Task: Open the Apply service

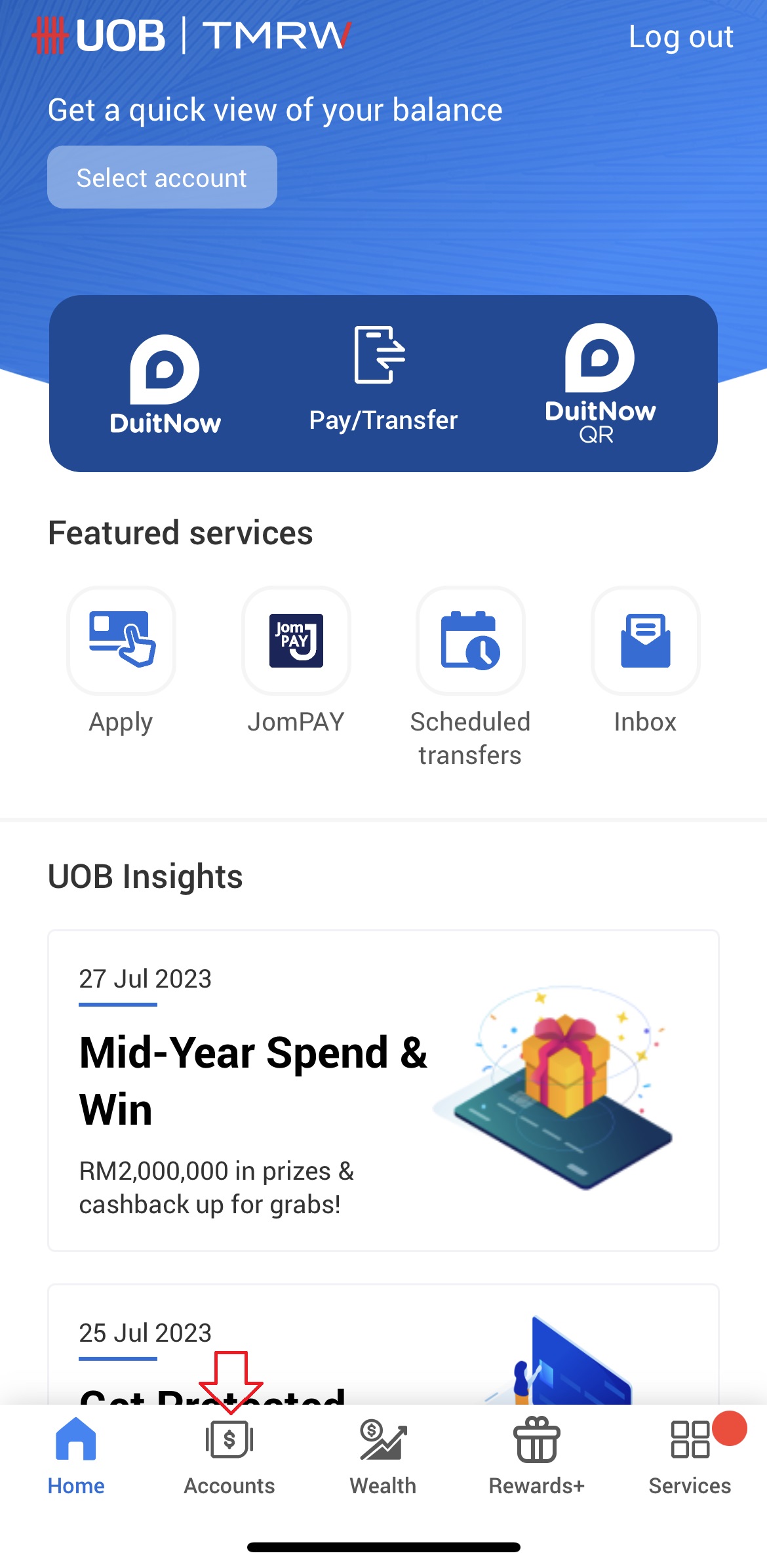Action: click(121, 662)
